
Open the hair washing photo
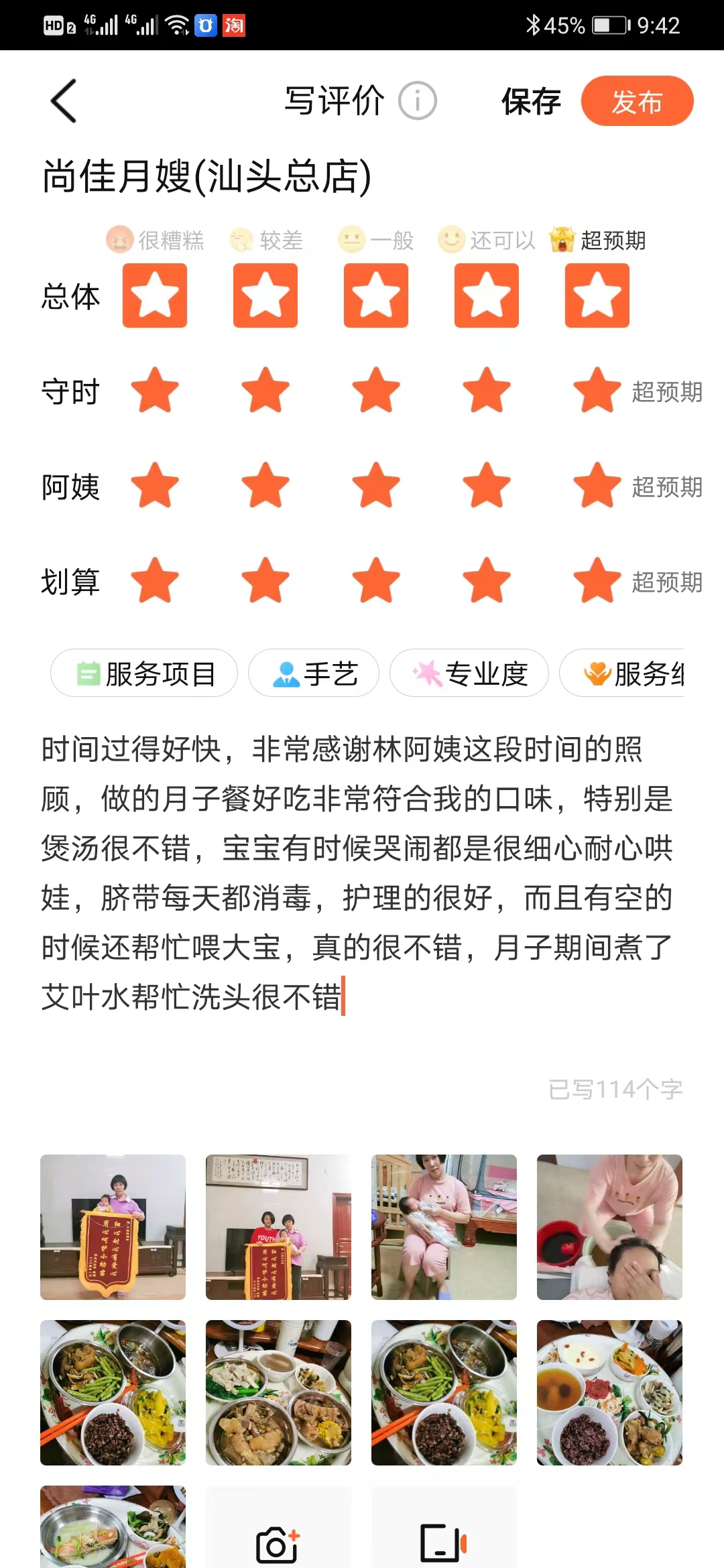609,1227
